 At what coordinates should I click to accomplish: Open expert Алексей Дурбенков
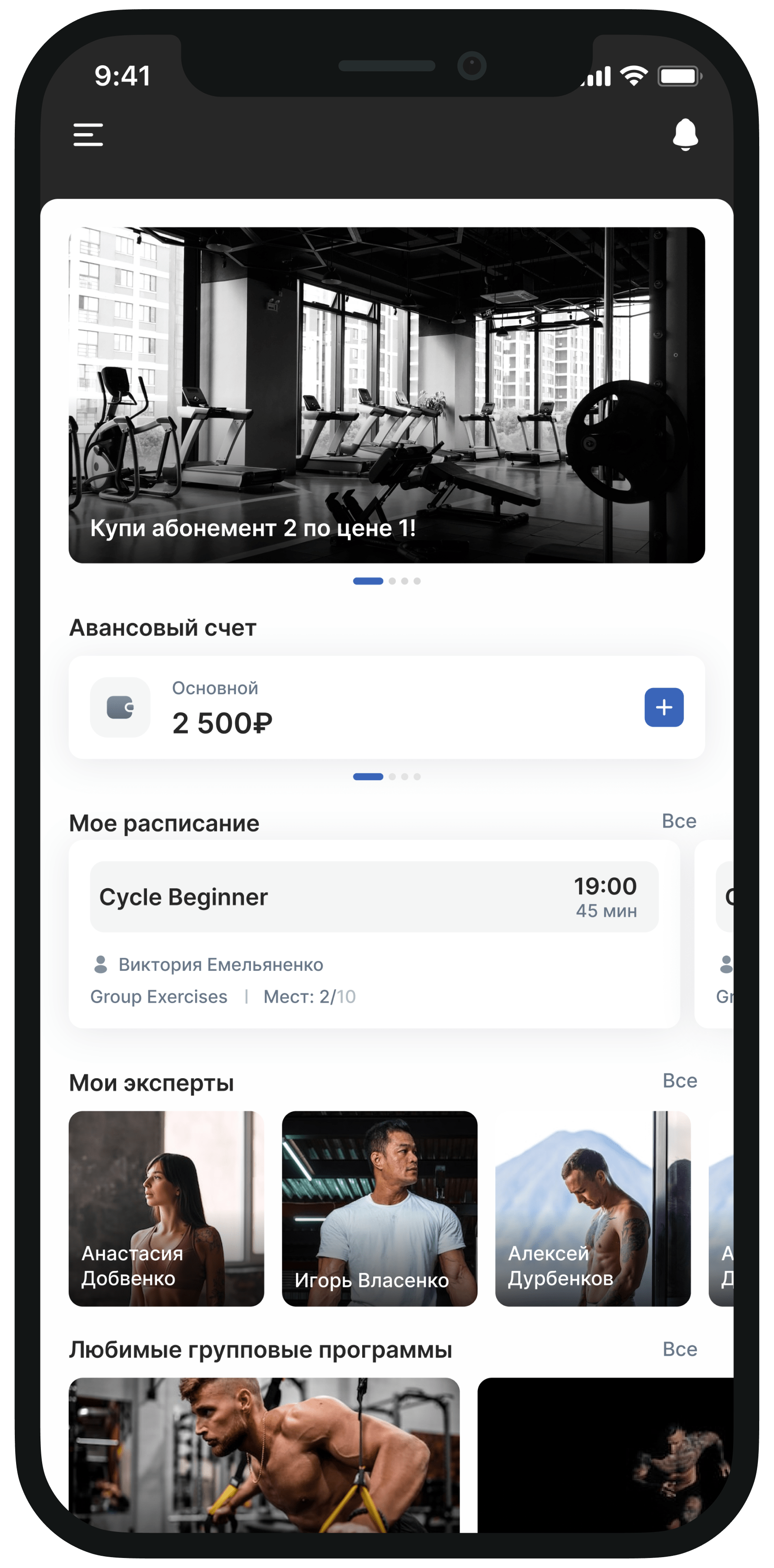593,1208
